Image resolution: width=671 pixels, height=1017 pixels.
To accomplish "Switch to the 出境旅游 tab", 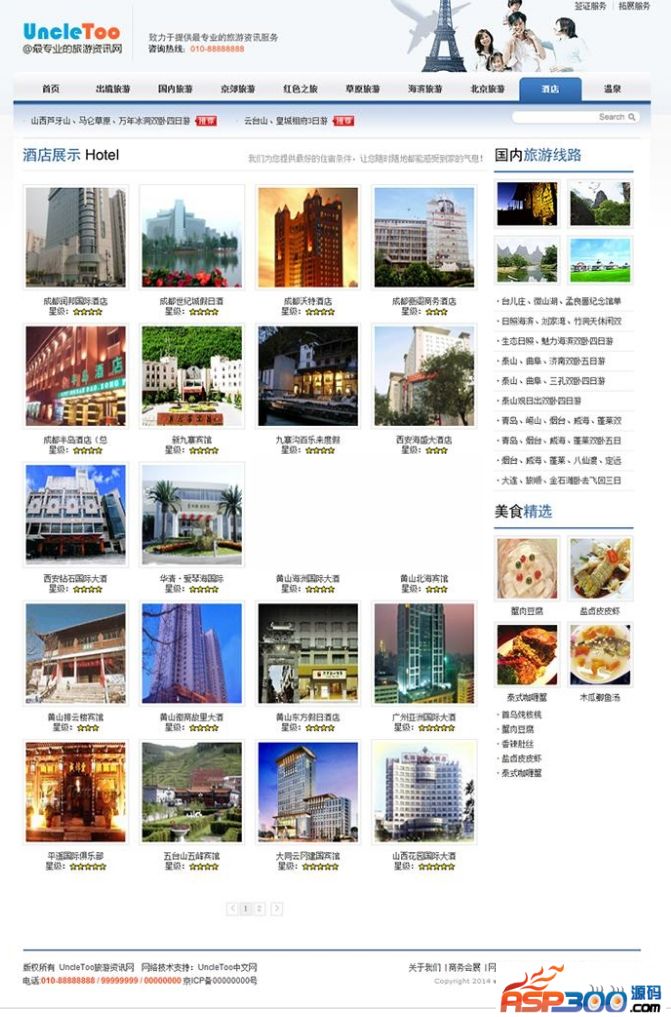I will pos(113,89).
